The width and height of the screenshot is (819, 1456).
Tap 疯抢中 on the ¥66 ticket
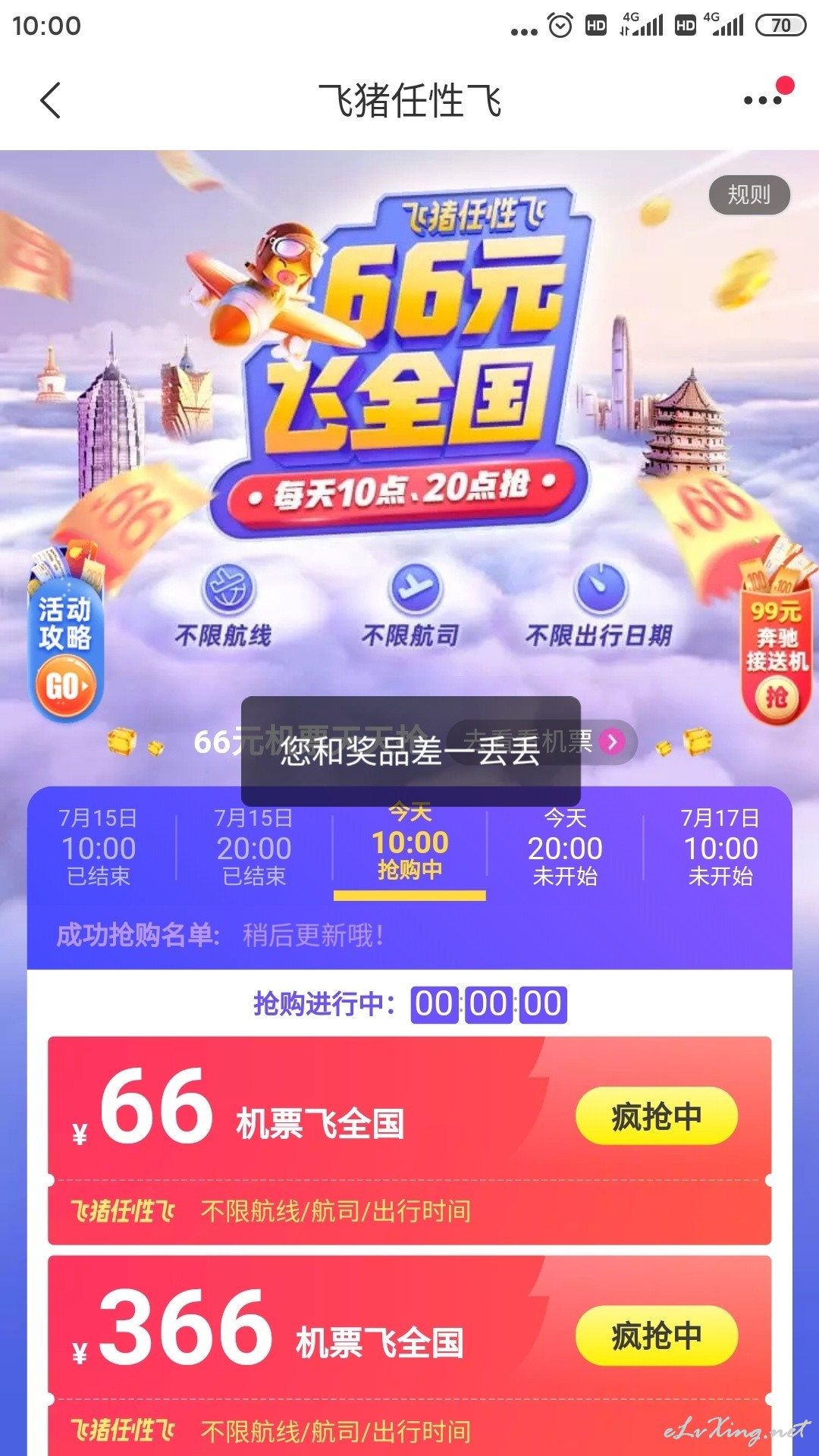pyautogui.click(x=656, y=1117)
